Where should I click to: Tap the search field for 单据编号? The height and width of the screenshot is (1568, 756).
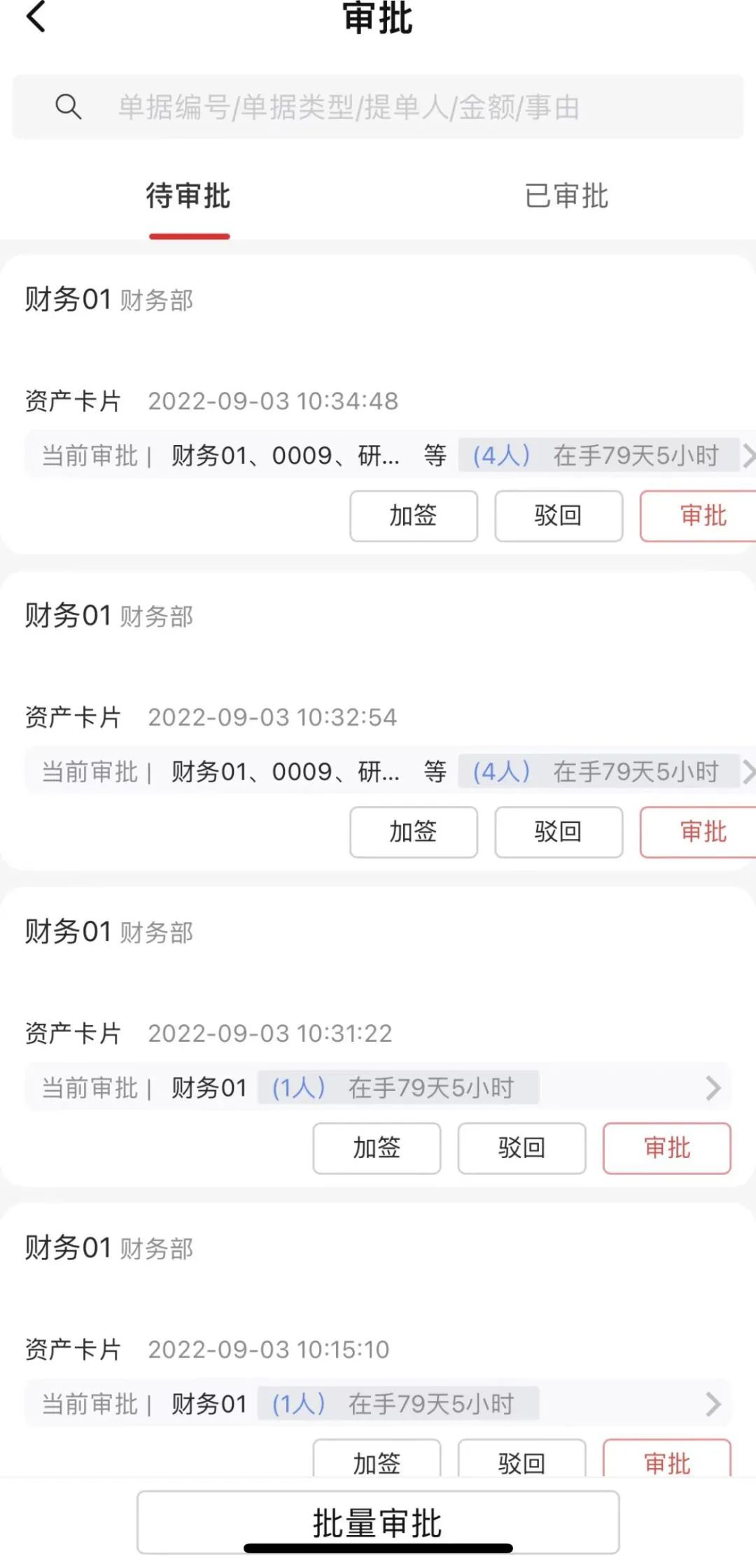click(x=378, y=107)
